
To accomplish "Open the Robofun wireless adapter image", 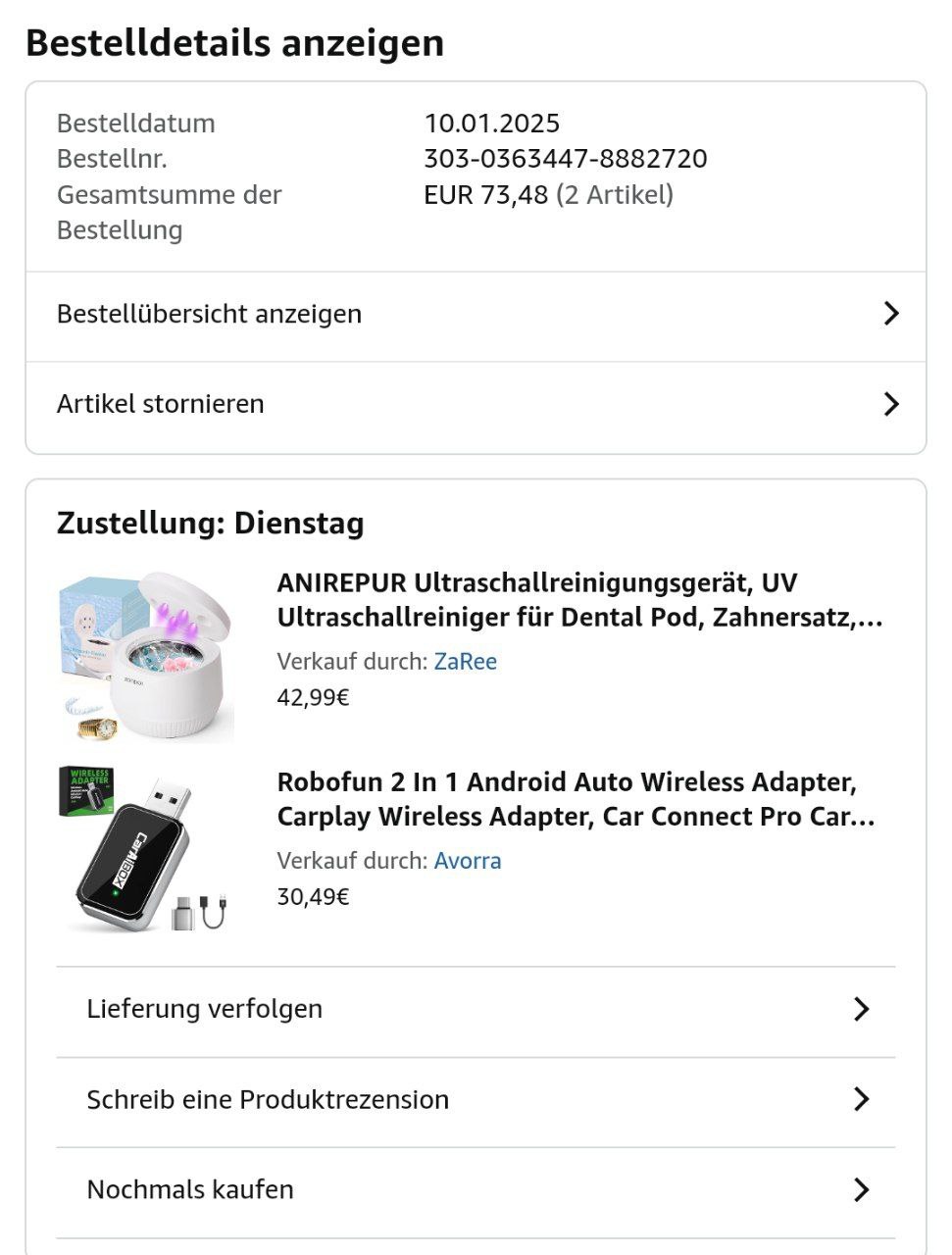I will coord(147,849).
